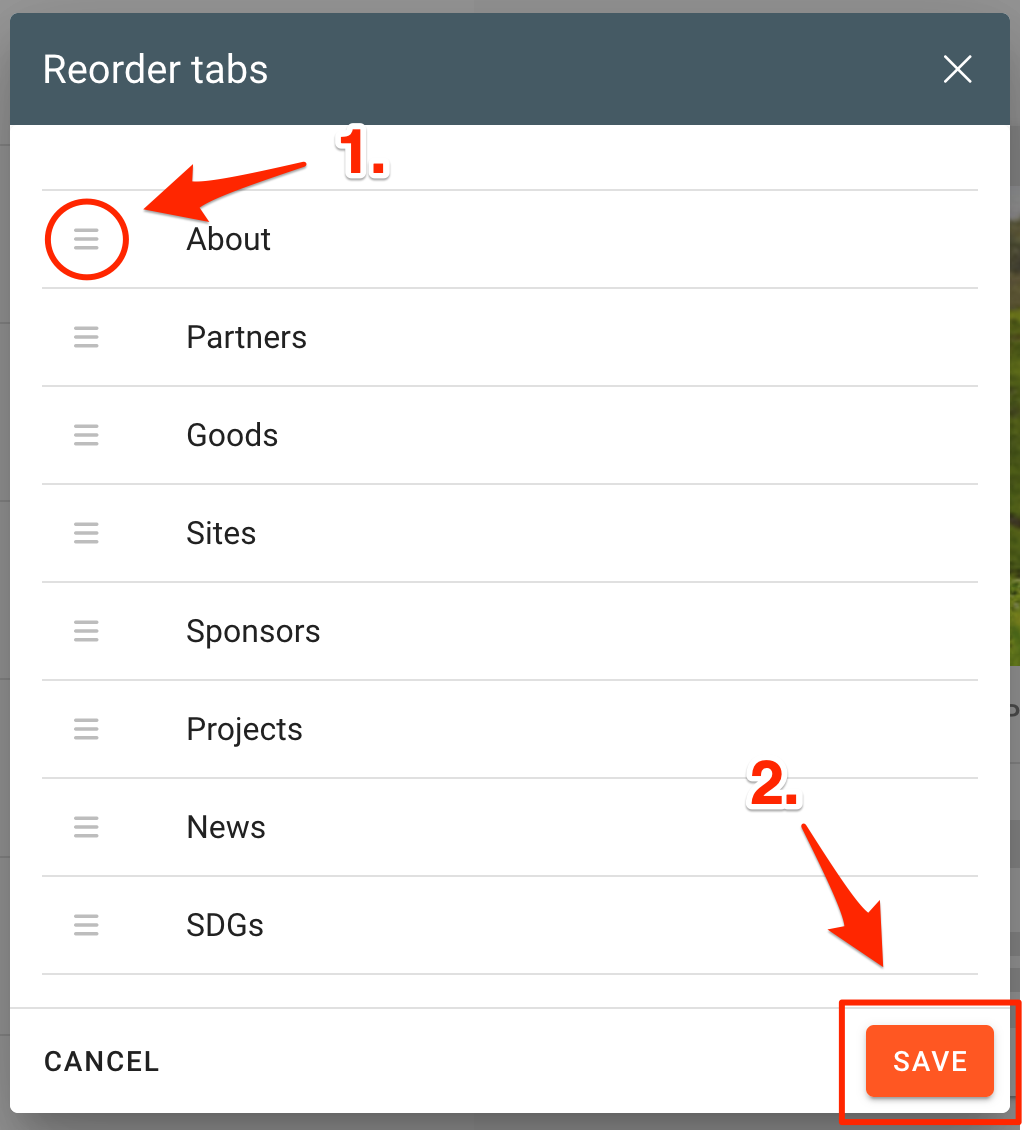The image size is (1022, 1130).
Task: Select the Sponsors row handle
Action: pos(86,631)
